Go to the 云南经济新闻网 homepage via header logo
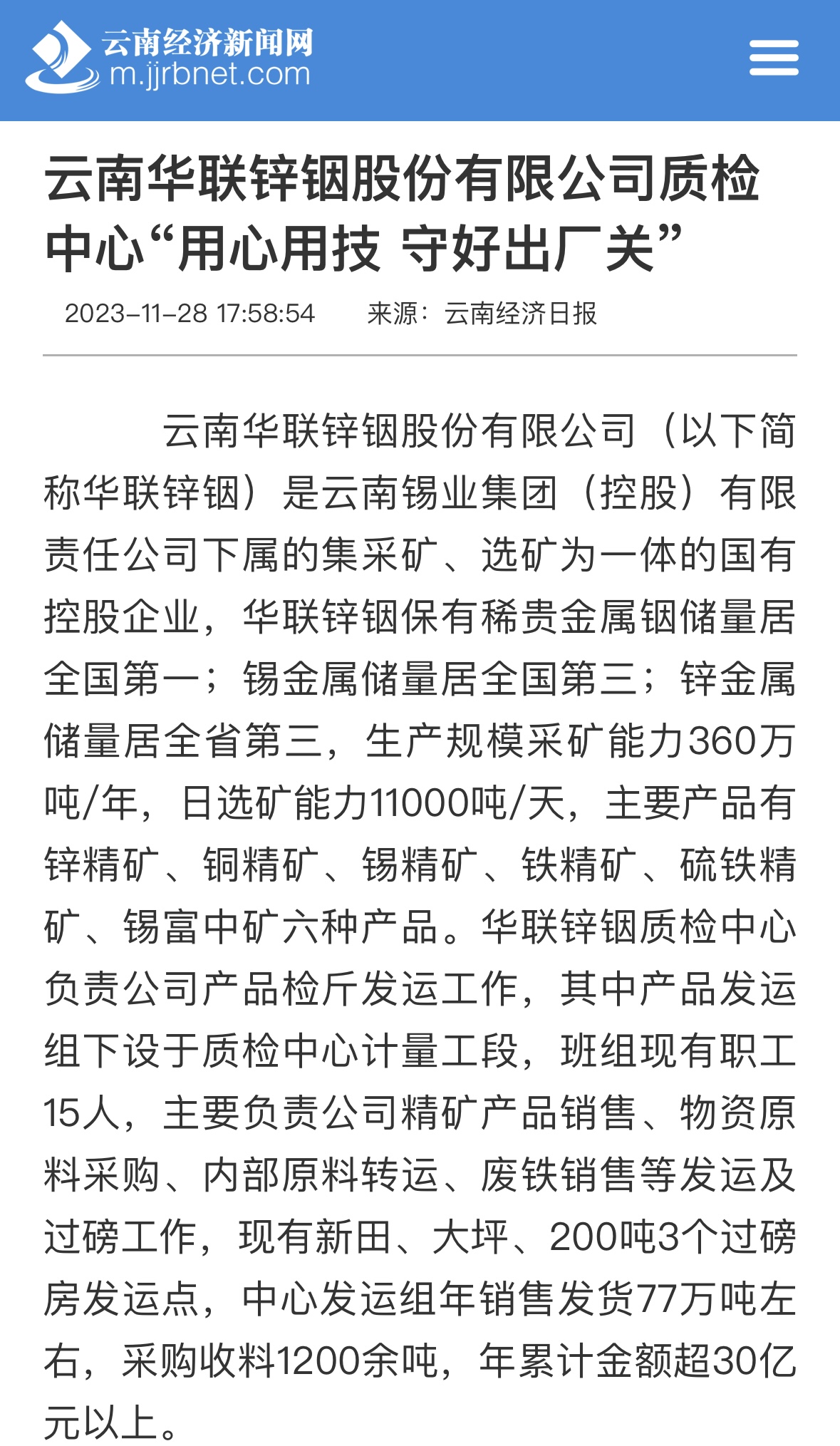This screenshot has width=840, height=1446. coord(170,58)
